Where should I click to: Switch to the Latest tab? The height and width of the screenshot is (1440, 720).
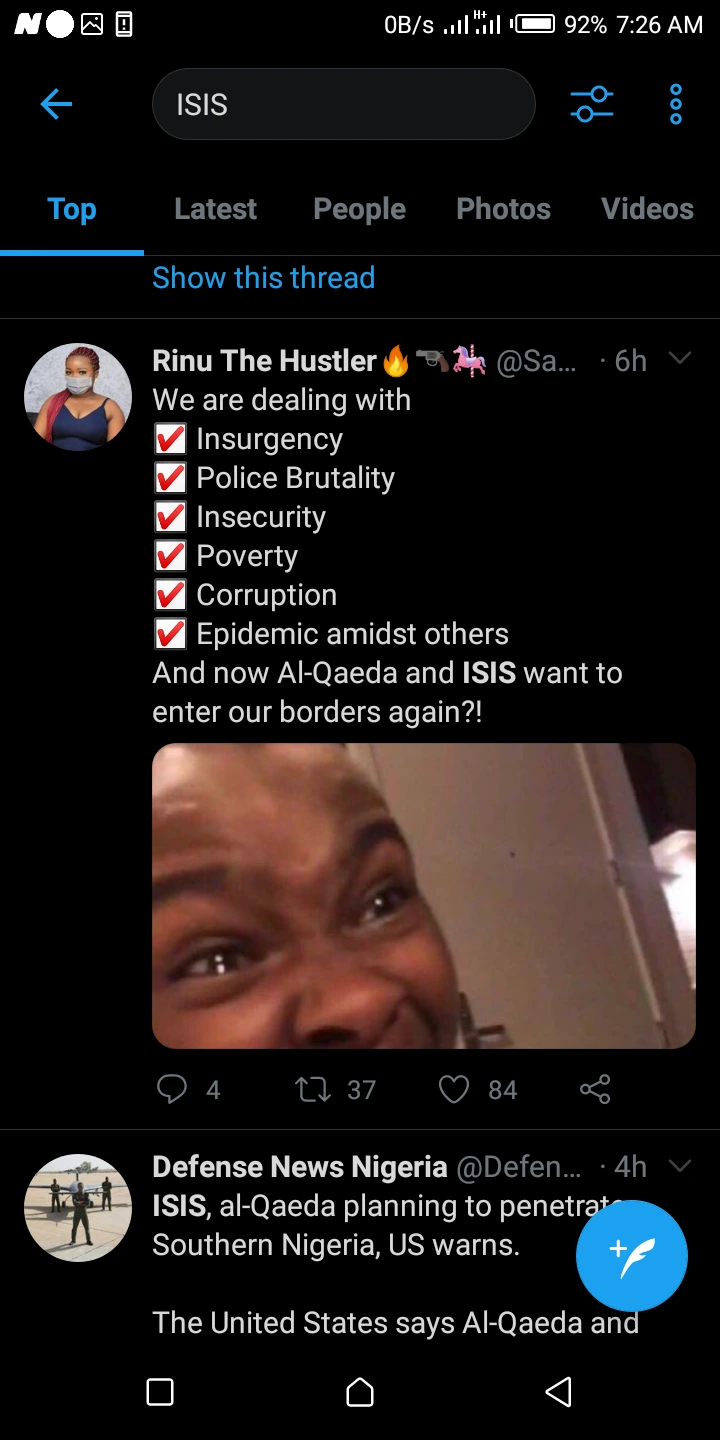[215, 209]
